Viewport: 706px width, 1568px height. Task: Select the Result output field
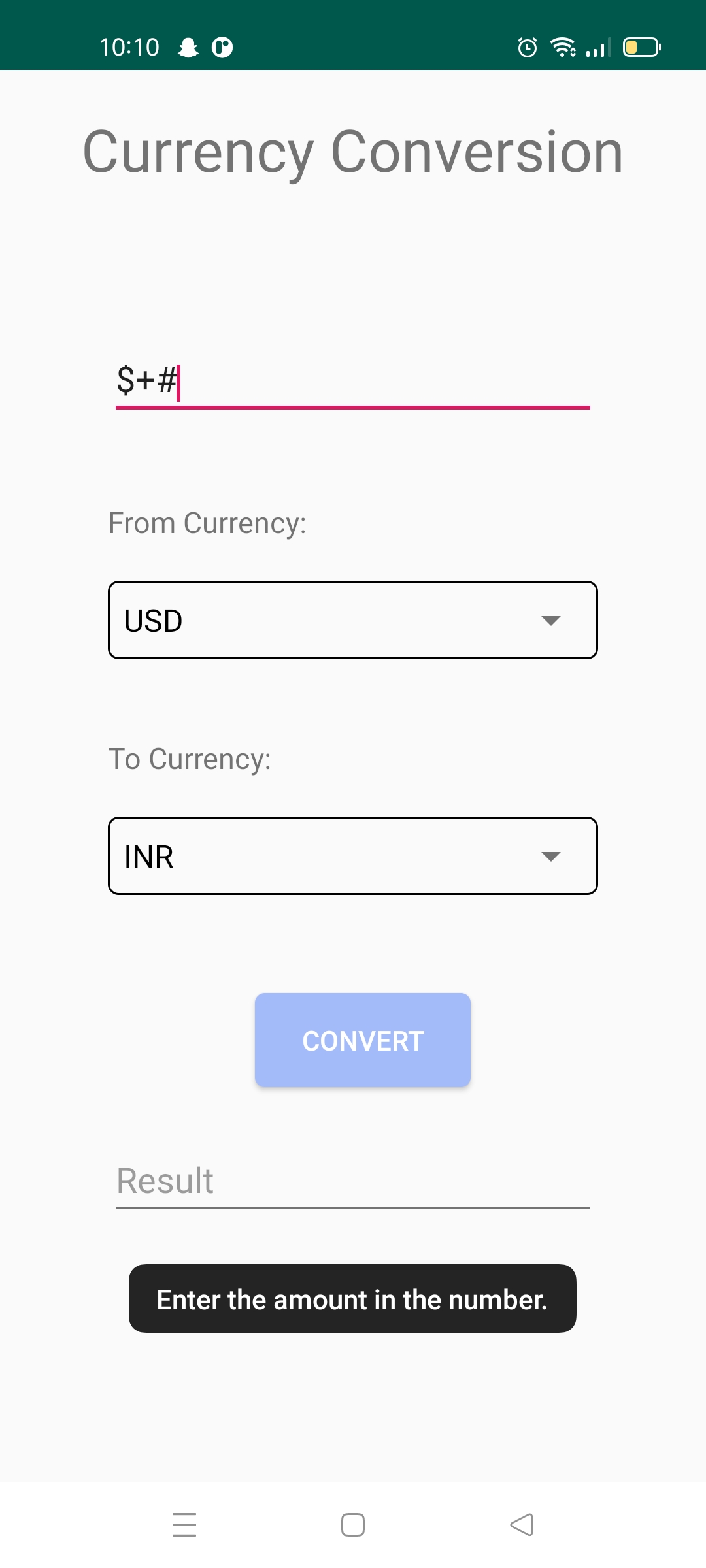(x=352, y=1181)
